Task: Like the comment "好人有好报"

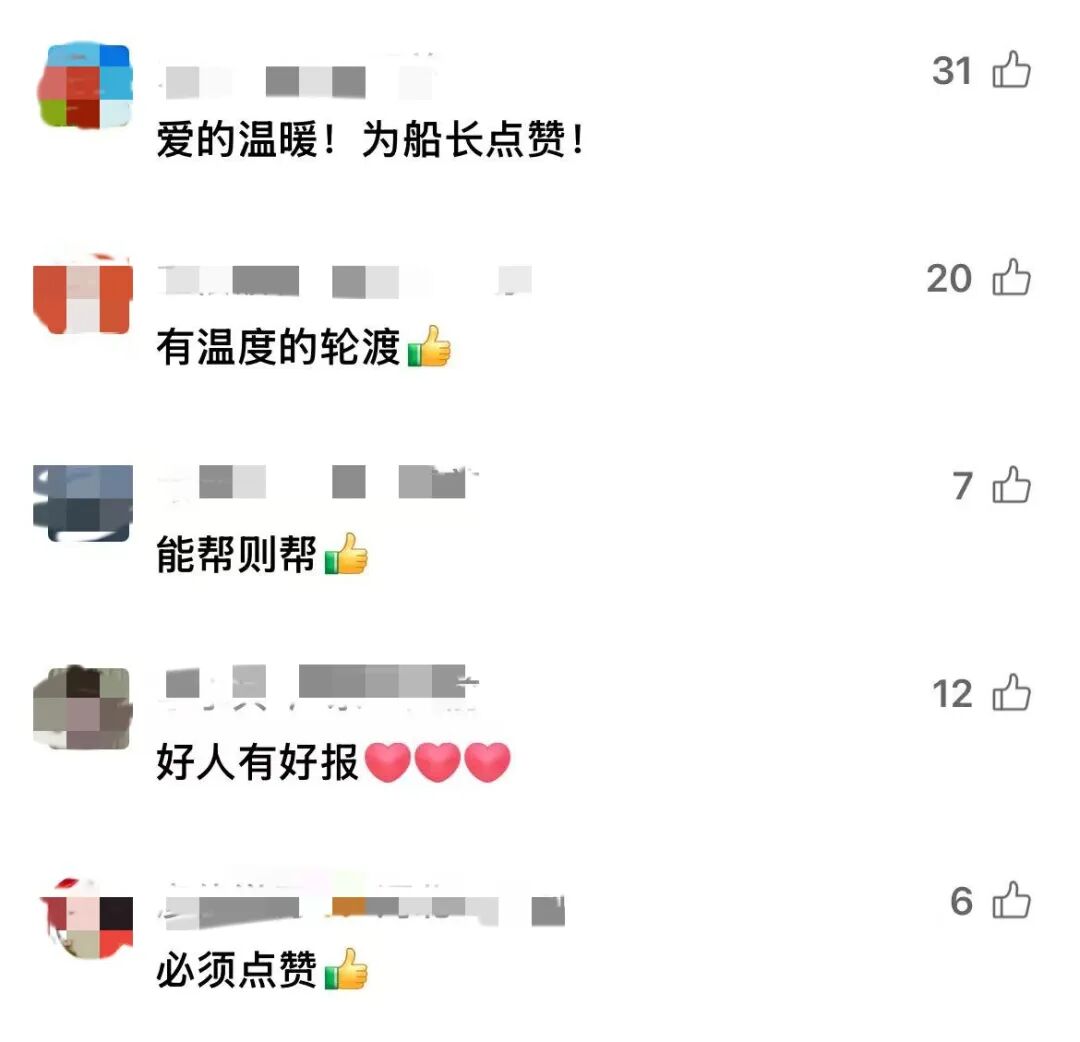Action: pyautogui.click(x=1011, y=693)
